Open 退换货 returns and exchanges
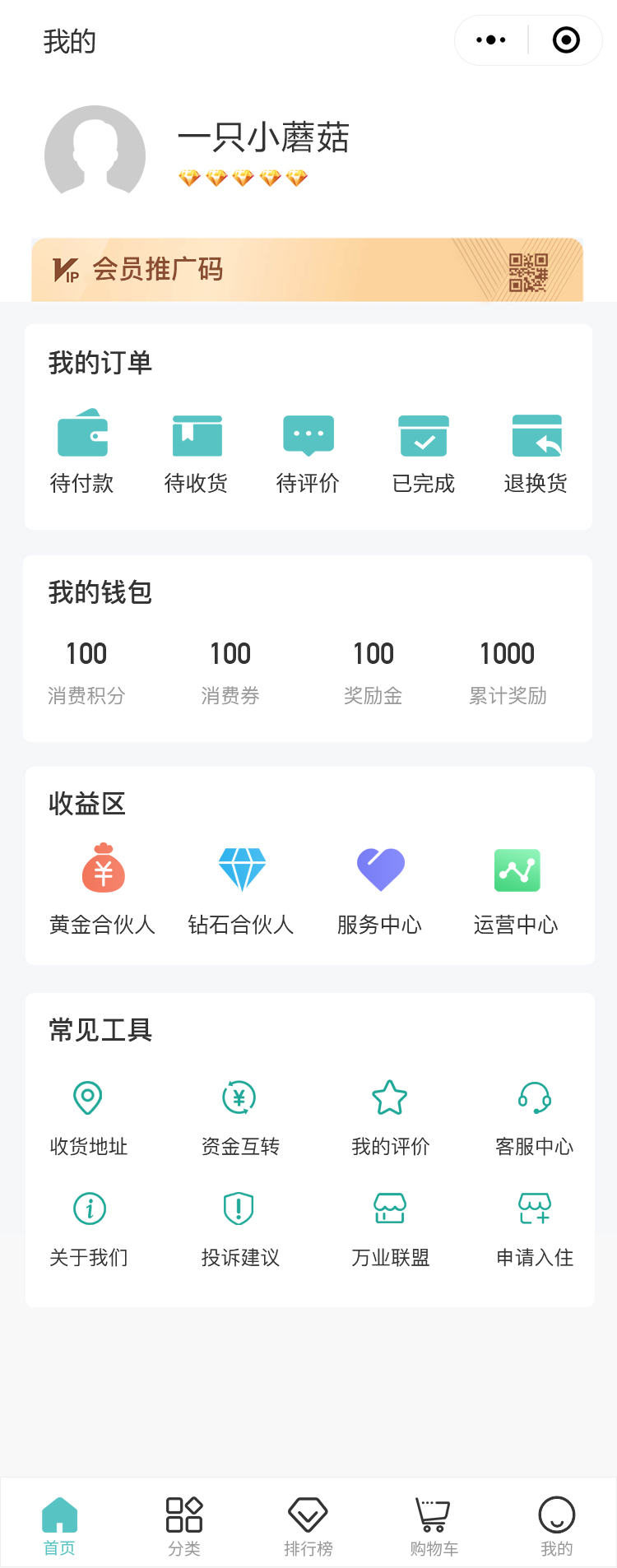This screenshot has height=1568, width=617. coord(536,452)
